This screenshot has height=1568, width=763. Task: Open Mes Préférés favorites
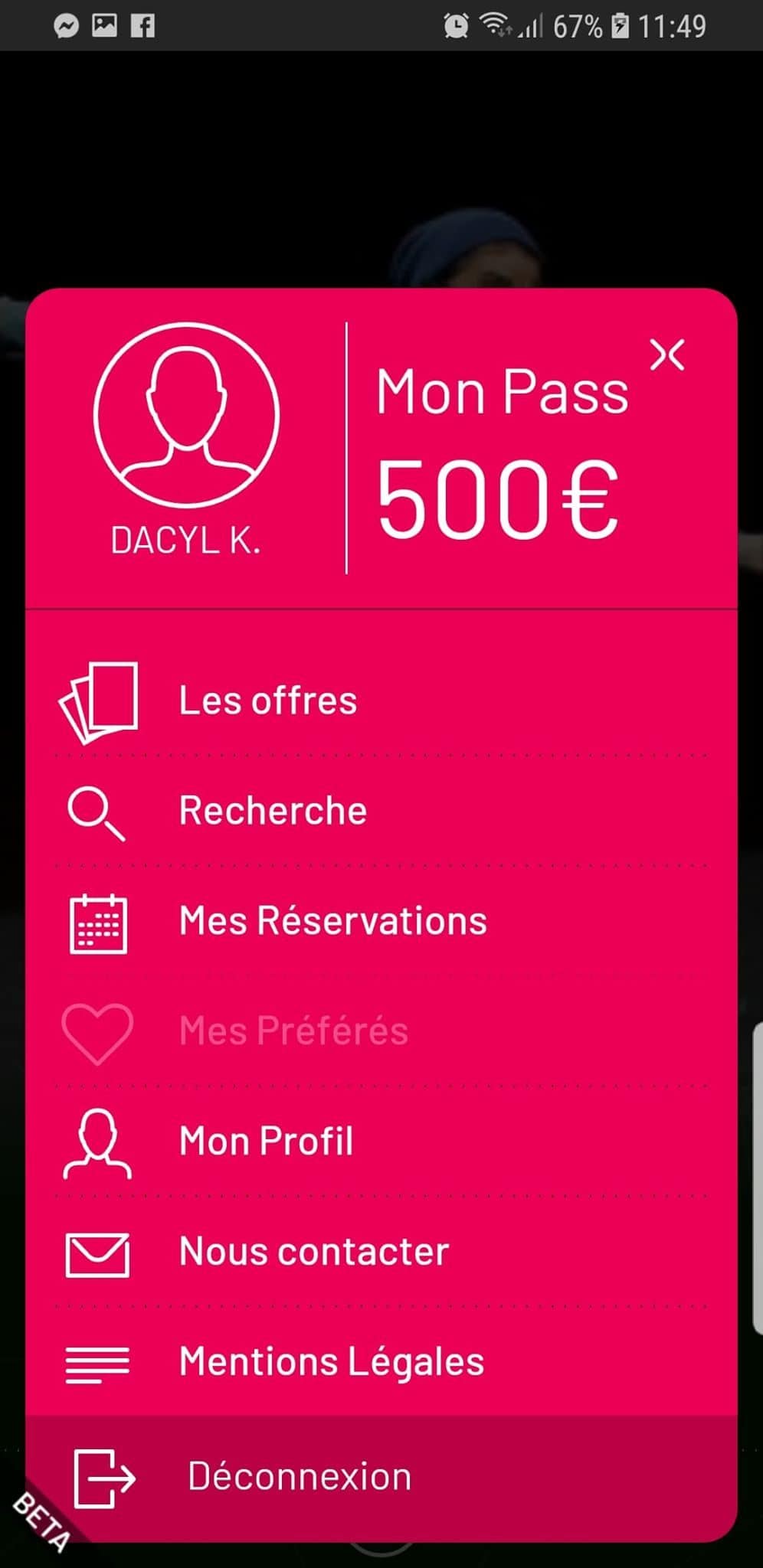[x=293, y=1031]
